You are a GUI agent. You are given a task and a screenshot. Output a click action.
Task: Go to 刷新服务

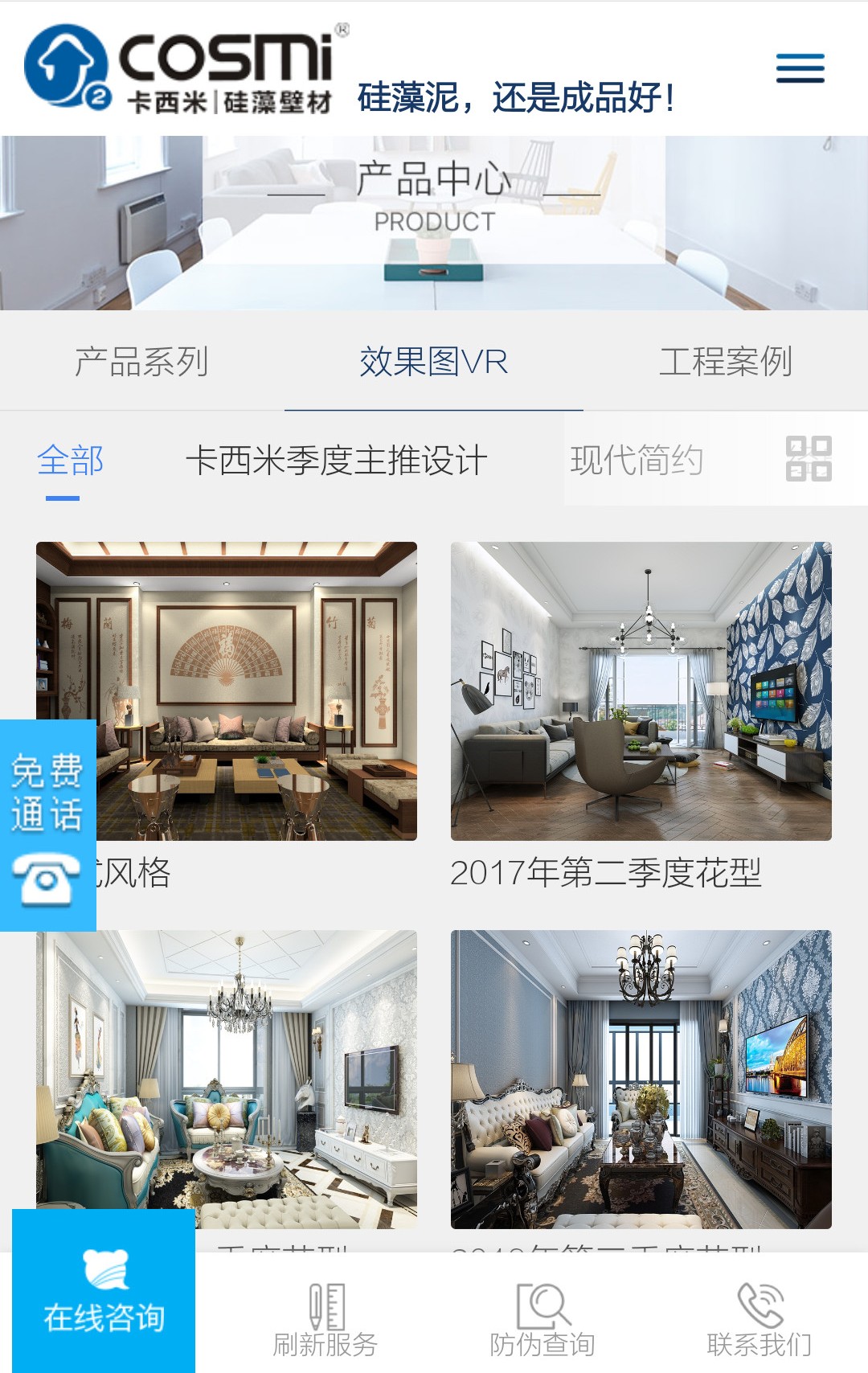pos(325,1318)
